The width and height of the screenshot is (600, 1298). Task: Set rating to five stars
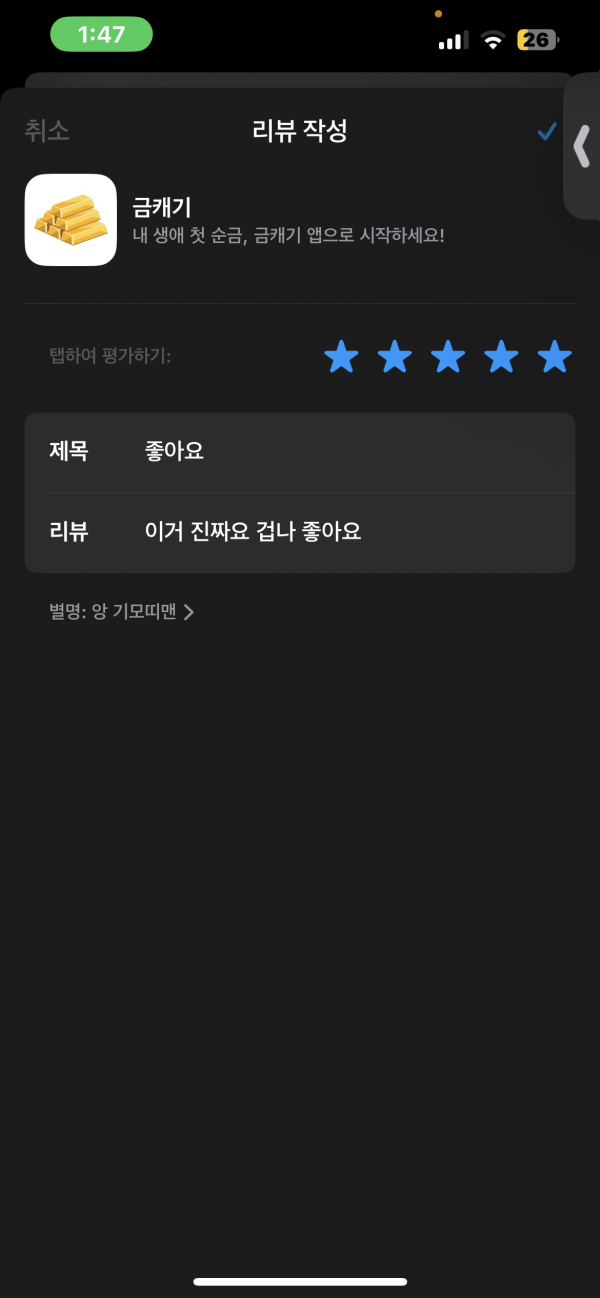tap(554, 356)
